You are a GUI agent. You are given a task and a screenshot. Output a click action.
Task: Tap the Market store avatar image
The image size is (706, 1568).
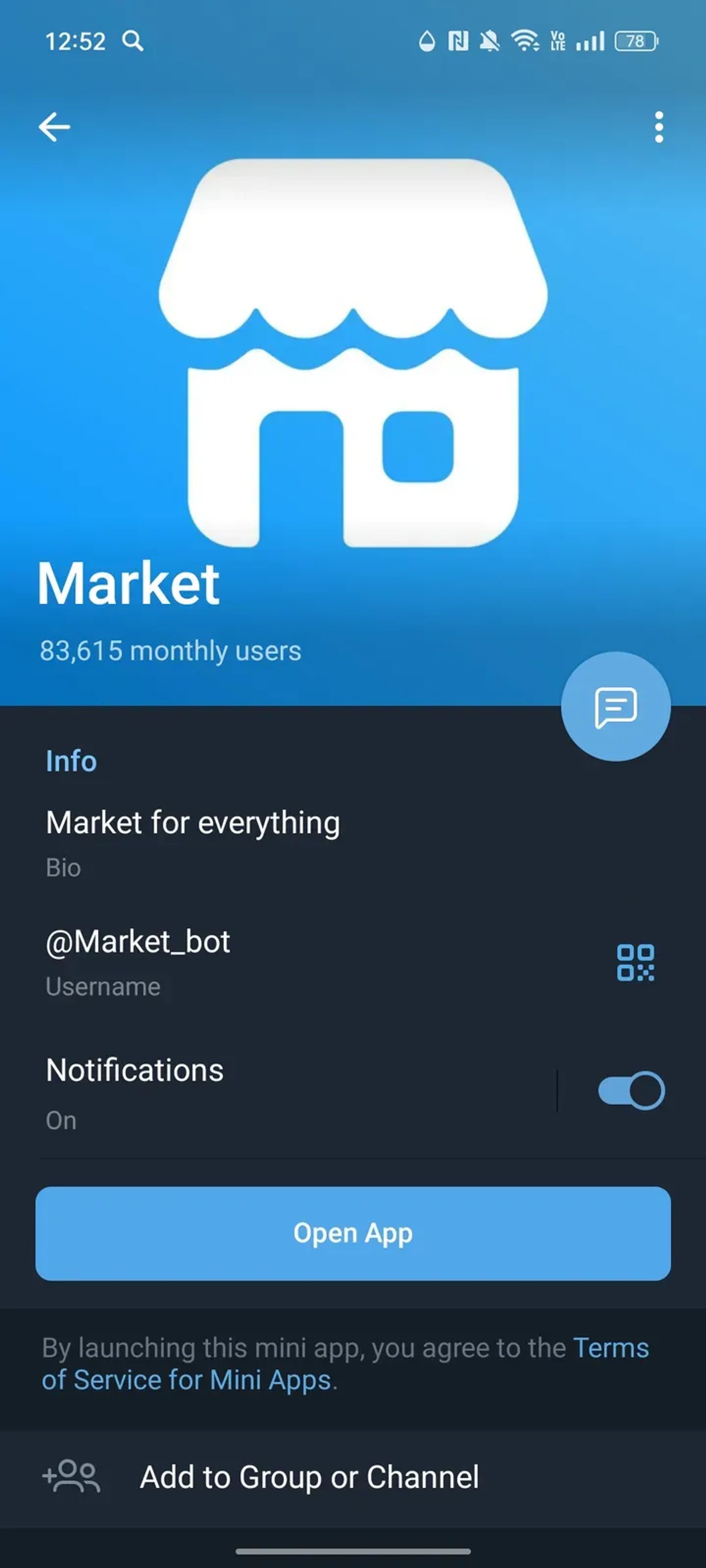point(353,353)
